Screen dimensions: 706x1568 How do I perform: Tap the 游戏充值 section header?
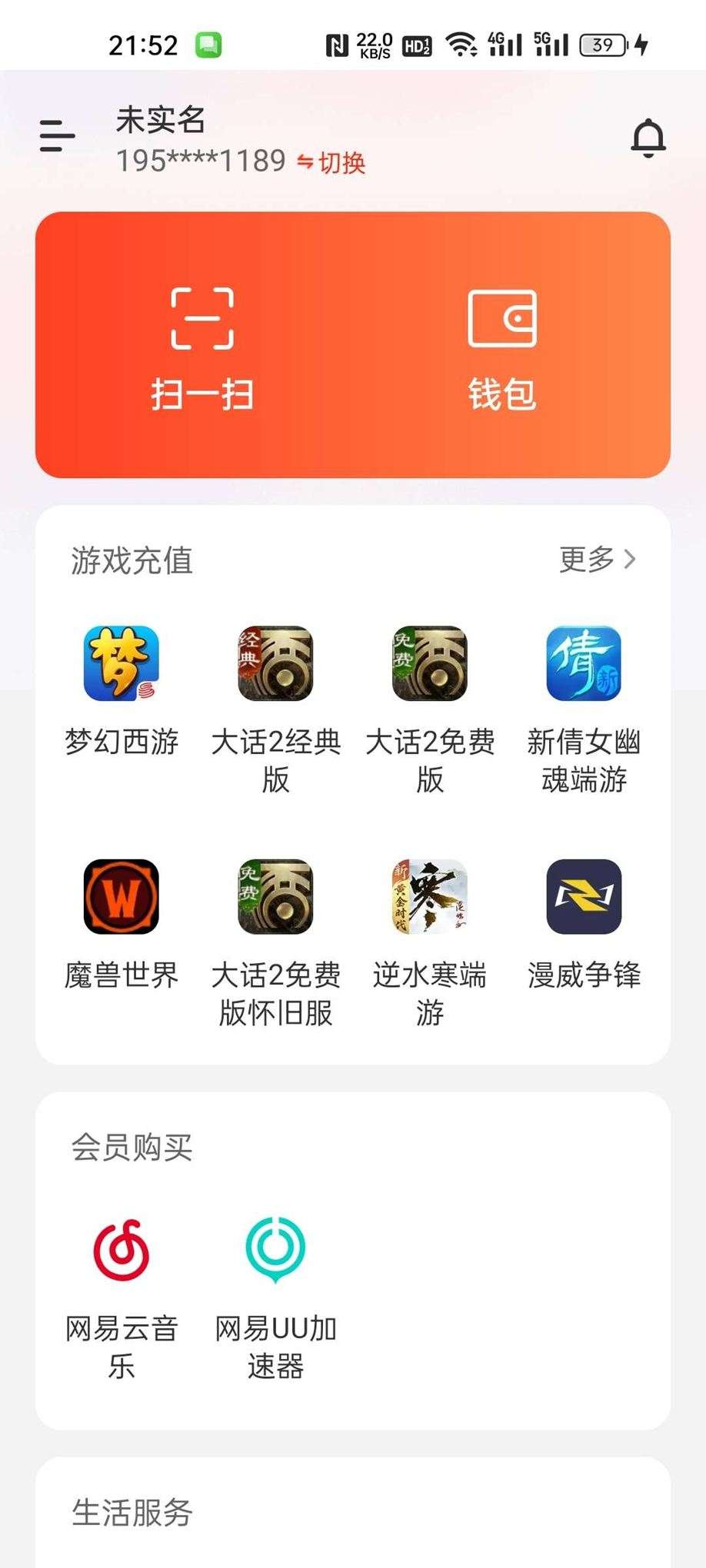coord(132,561)
